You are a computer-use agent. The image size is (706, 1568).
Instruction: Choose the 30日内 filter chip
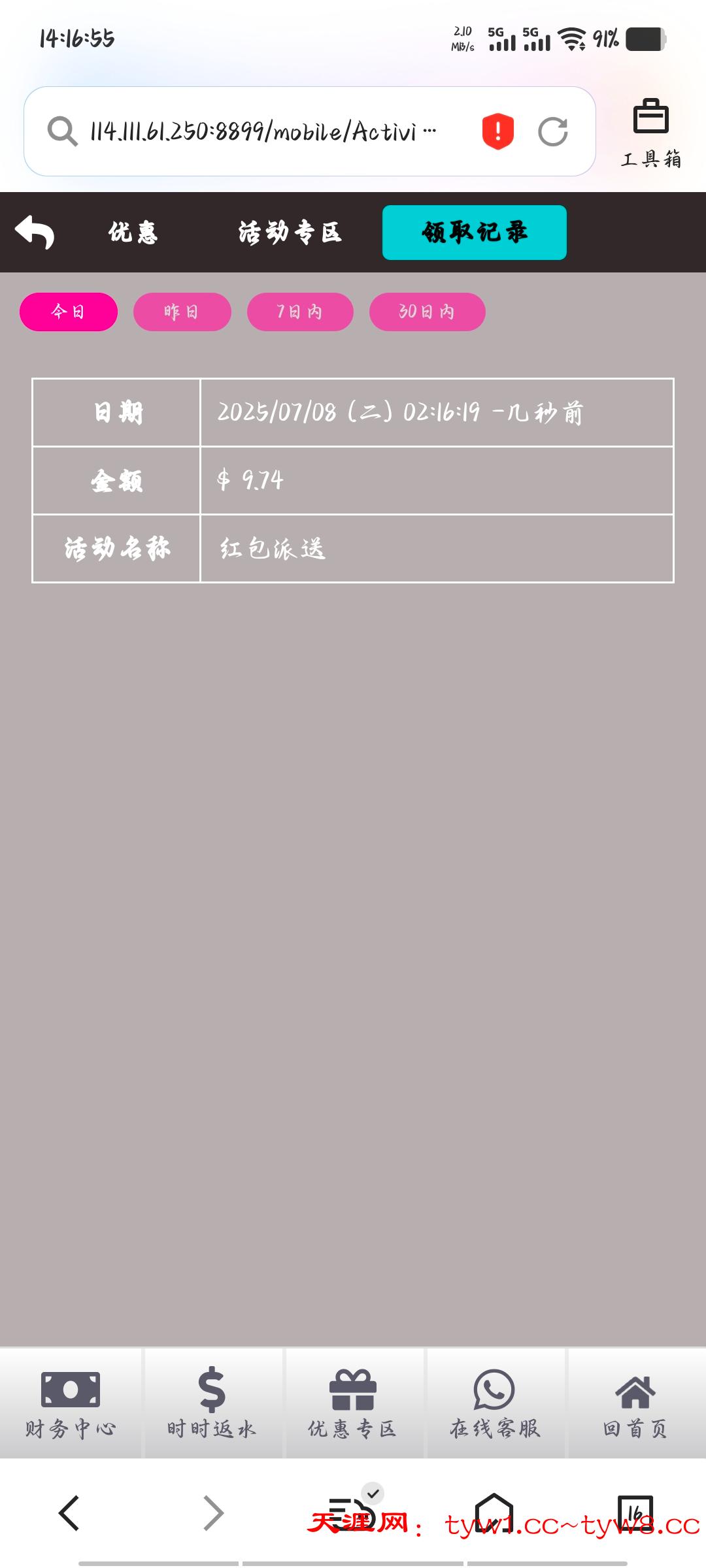coord(427,312)
